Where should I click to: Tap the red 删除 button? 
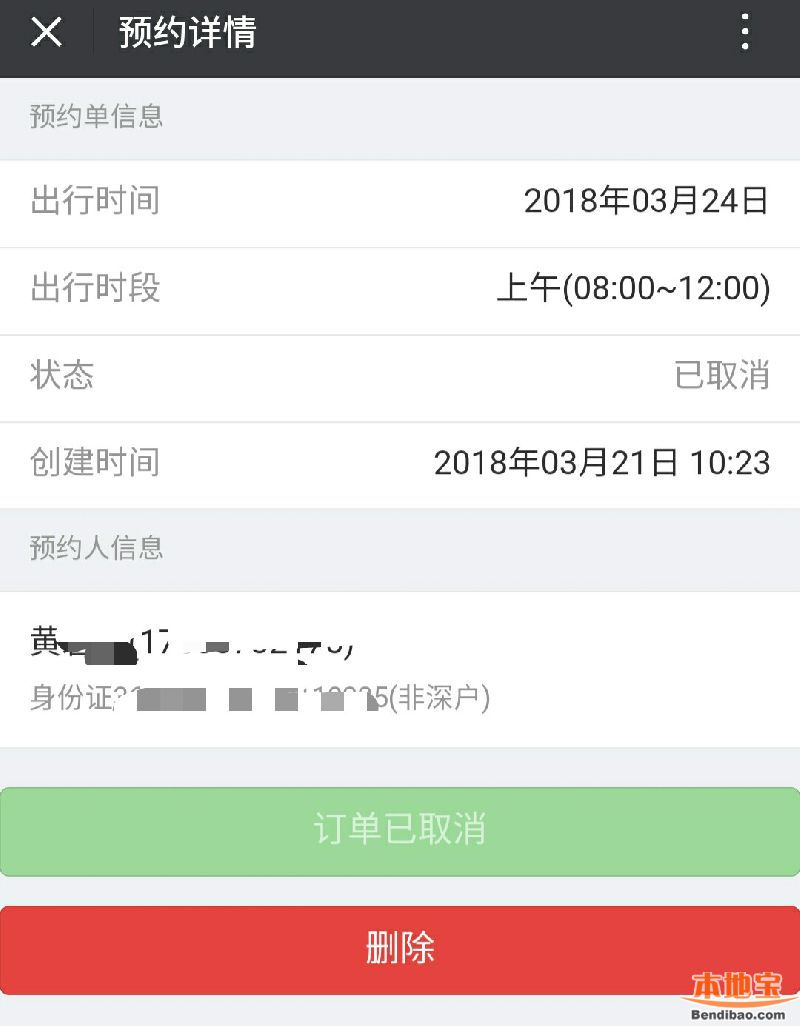coord(400,949)
